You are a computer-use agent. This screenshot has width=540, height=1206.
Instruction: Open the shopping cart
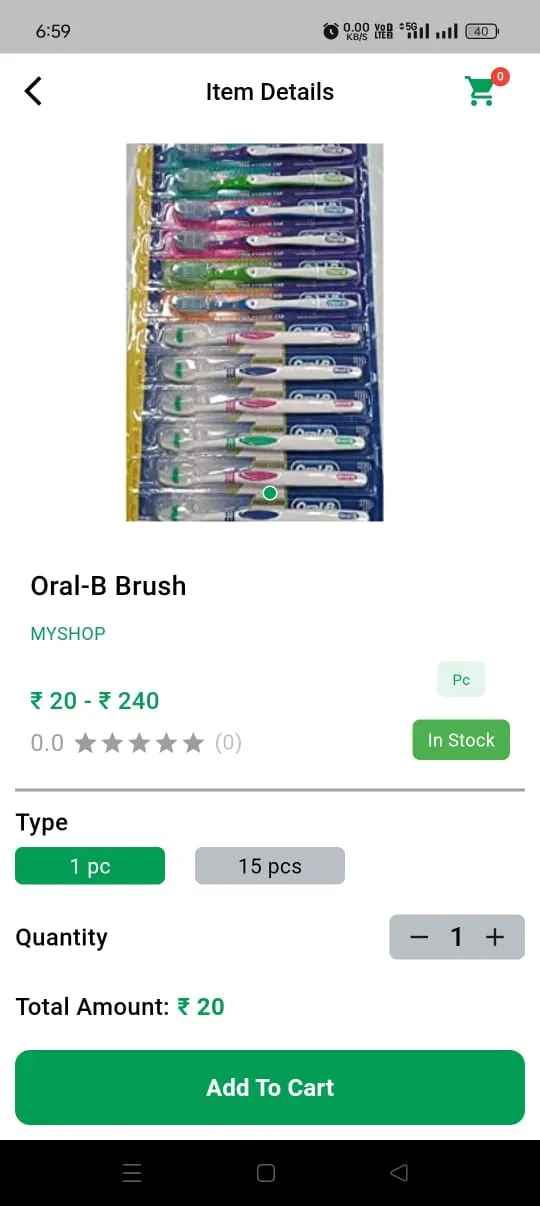tap(481, 91)
